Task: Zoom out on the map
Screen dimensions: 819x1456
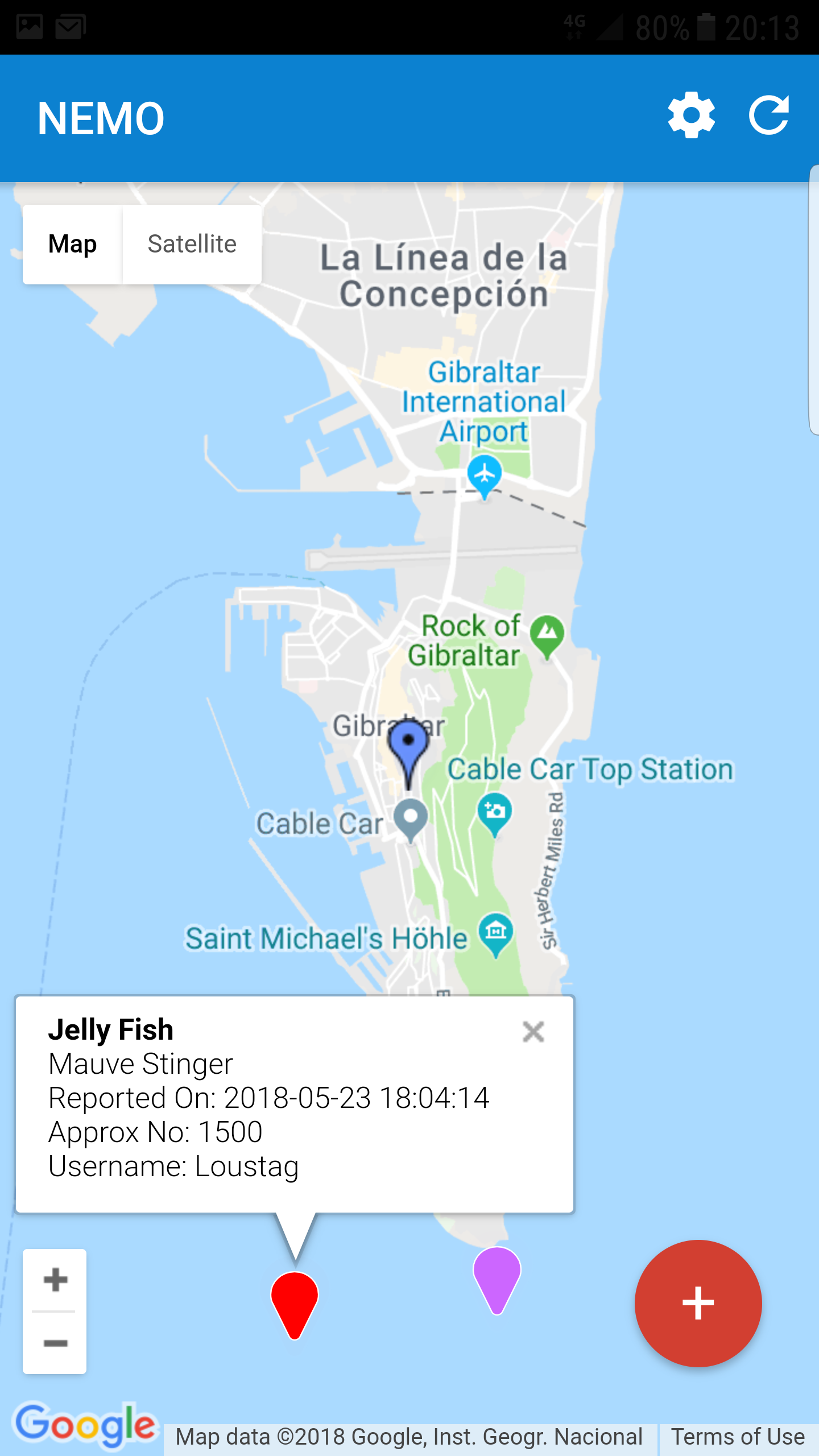Action: tap(55, 1343)
